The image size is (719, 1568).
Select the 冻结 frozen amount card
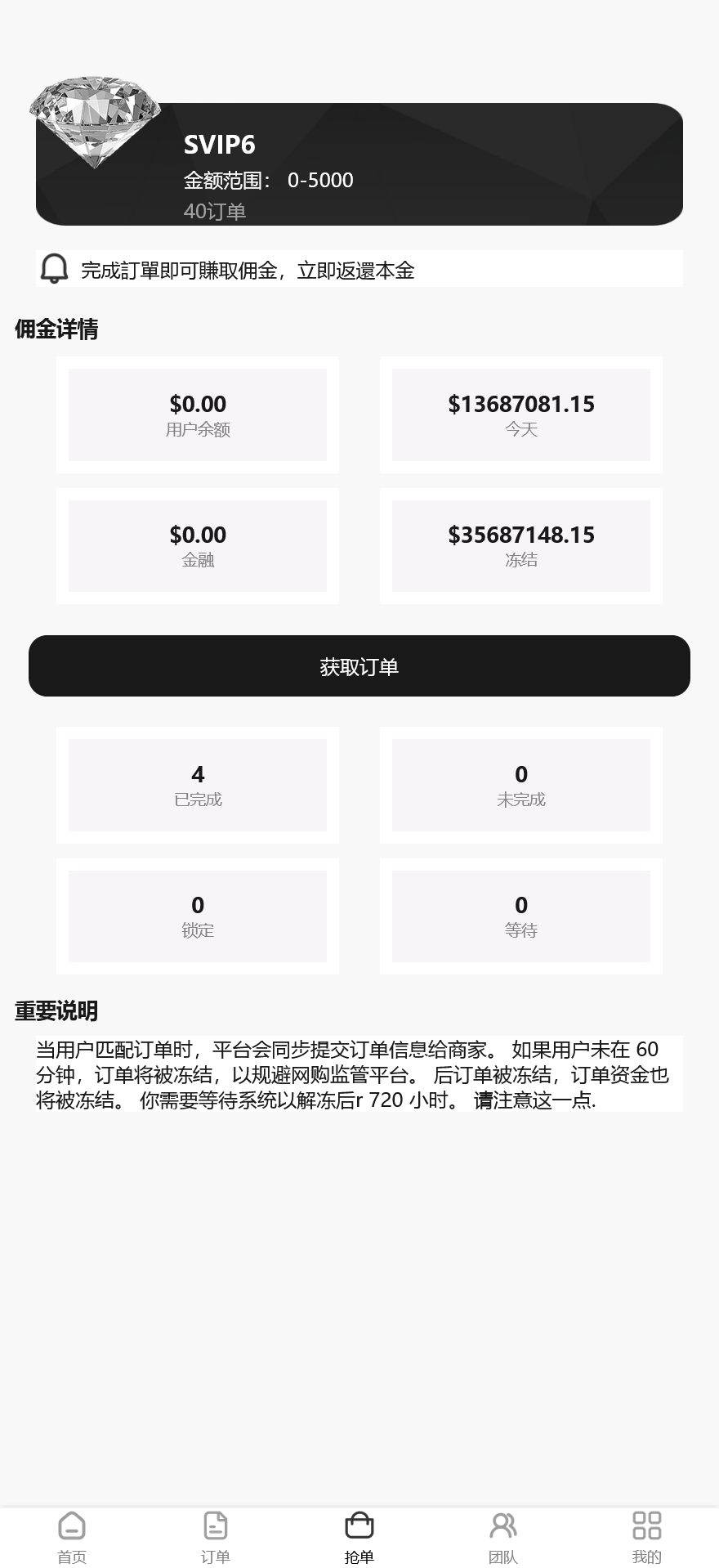pos(521,545)
